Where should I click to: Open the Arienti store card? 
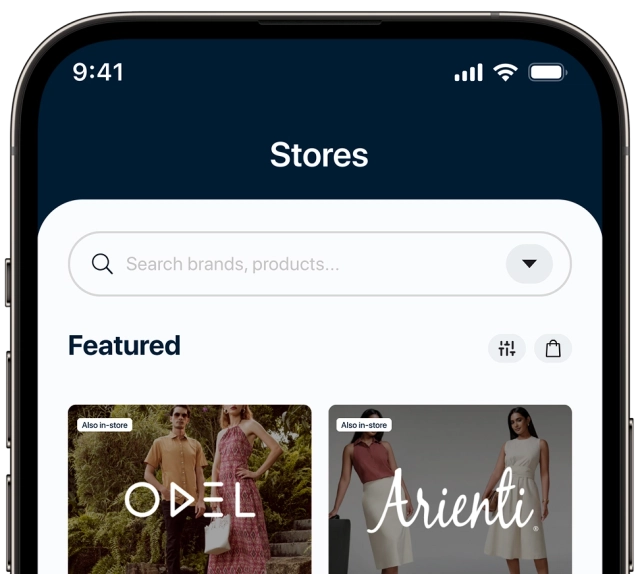(x=450, y=490)
